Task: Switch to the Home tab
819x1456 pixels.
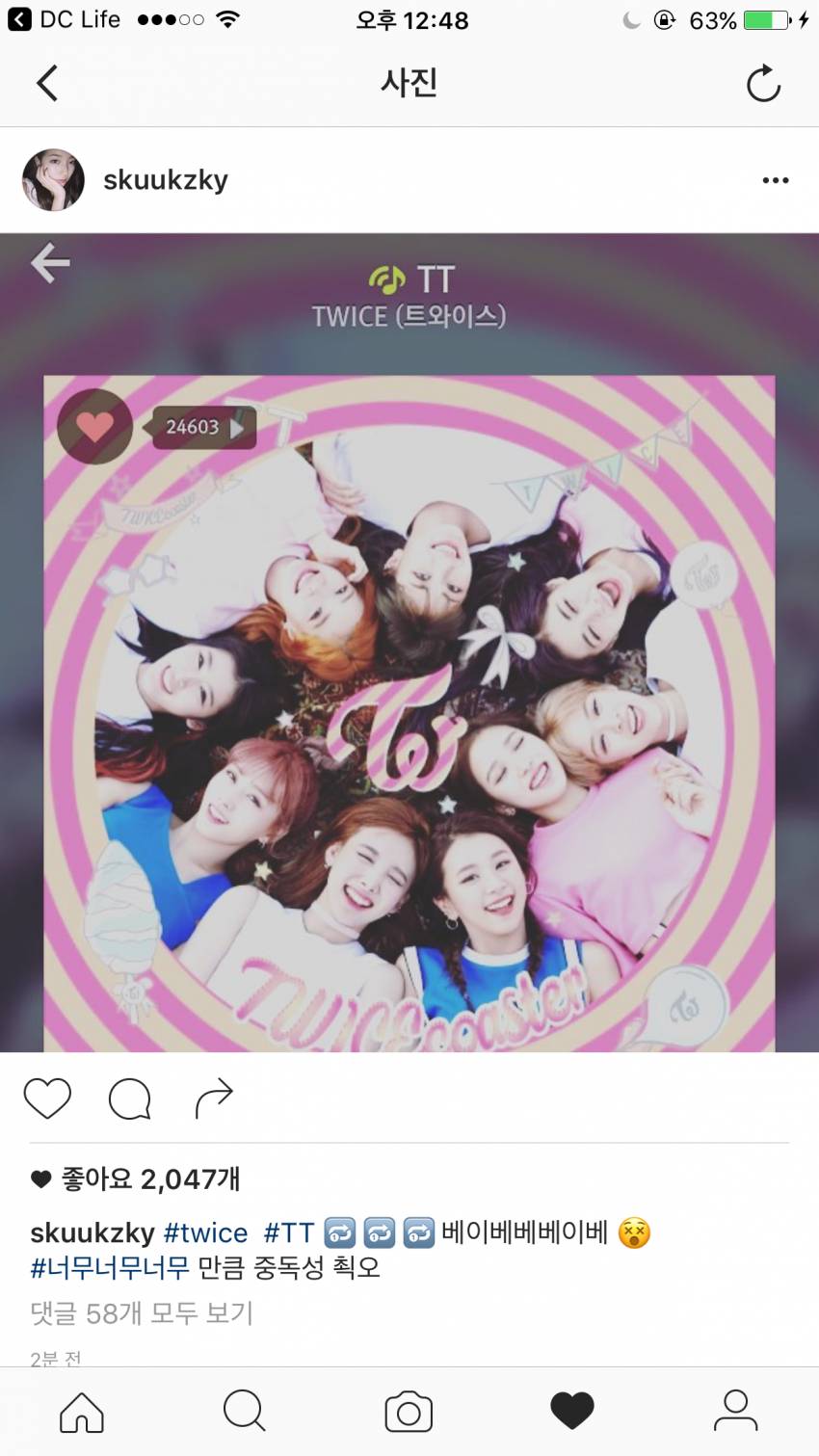Action: tap(82, 1412)
